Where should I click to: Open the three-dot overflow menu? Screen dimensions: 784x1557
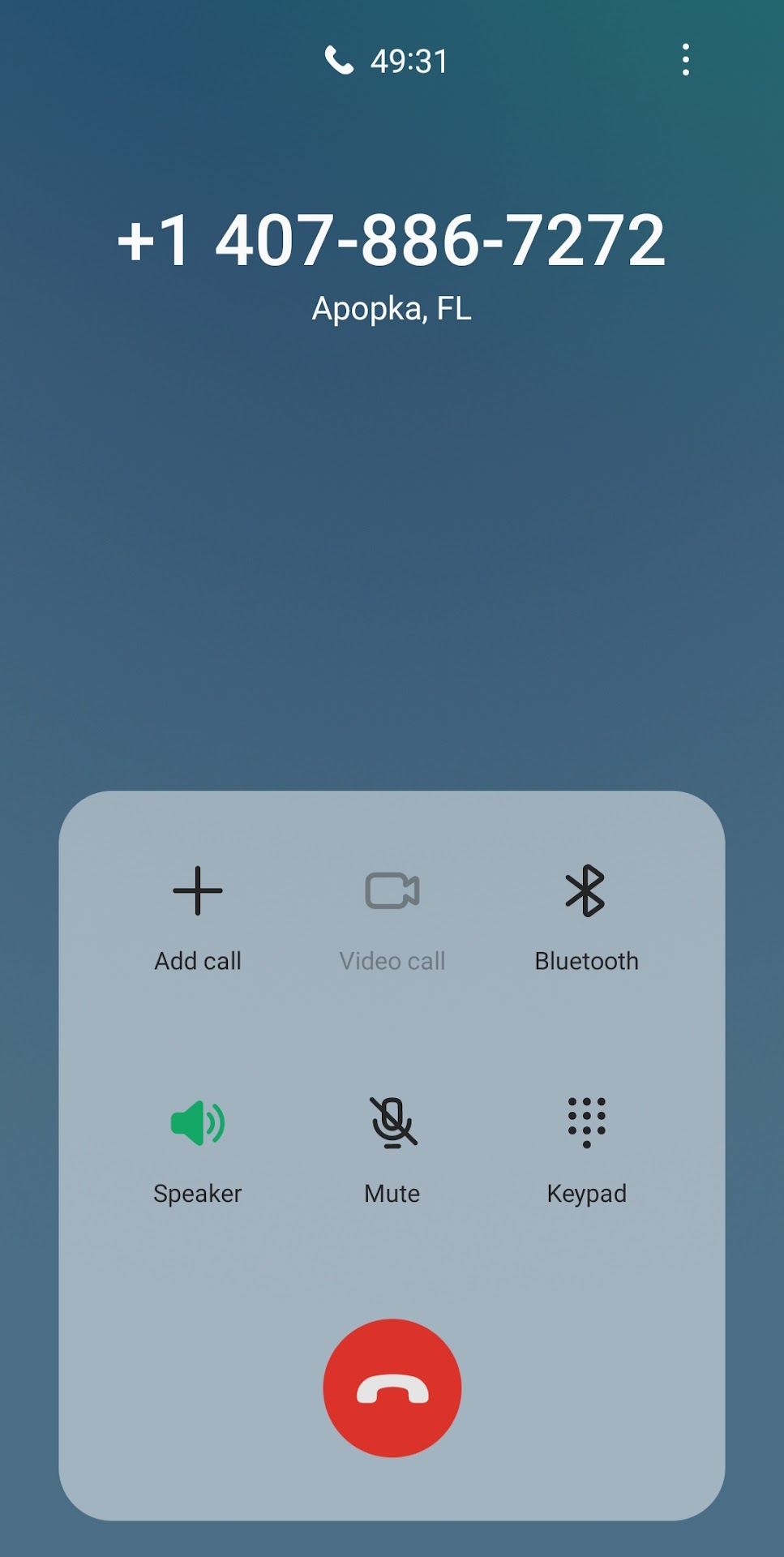tap(686, 60)
